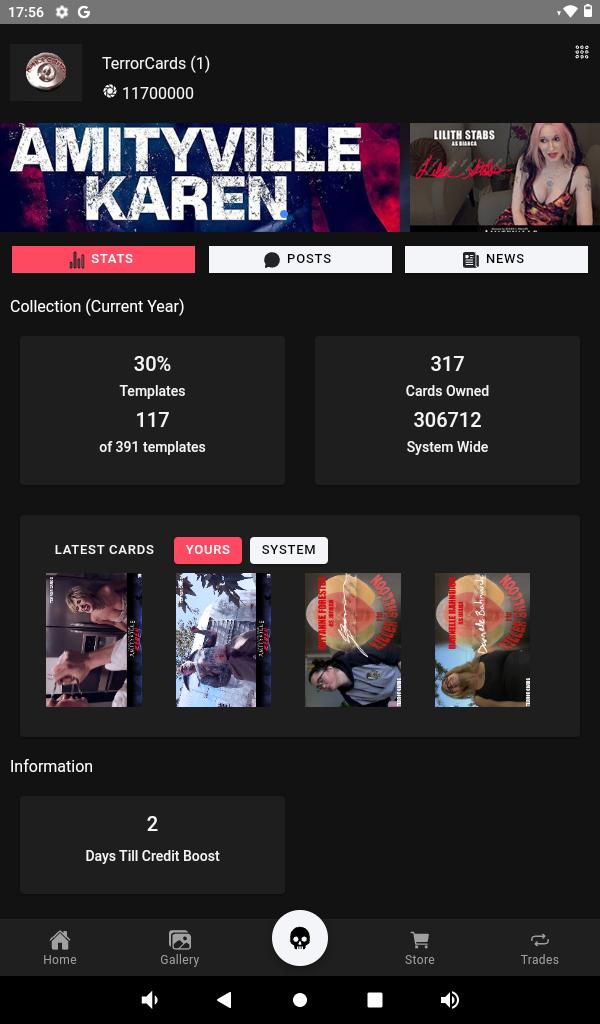
Task: Select the Stats tab
Action: (x=103, y=259)
